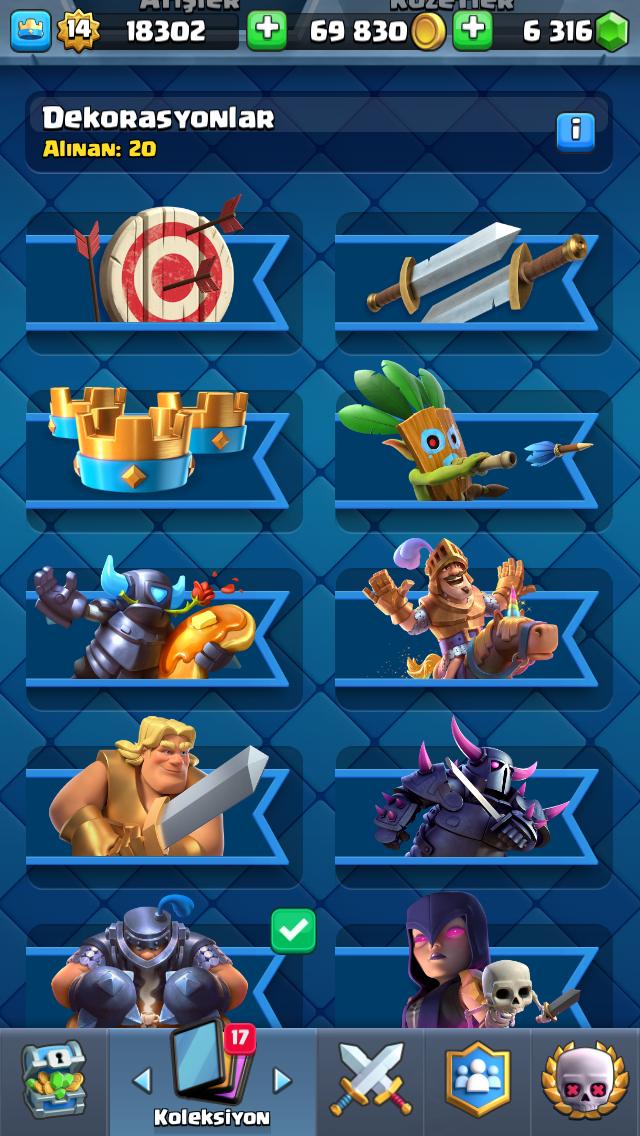Go to the skull events tab
The height and width of the screenshot is (1136, 640).
[585, 1079]
